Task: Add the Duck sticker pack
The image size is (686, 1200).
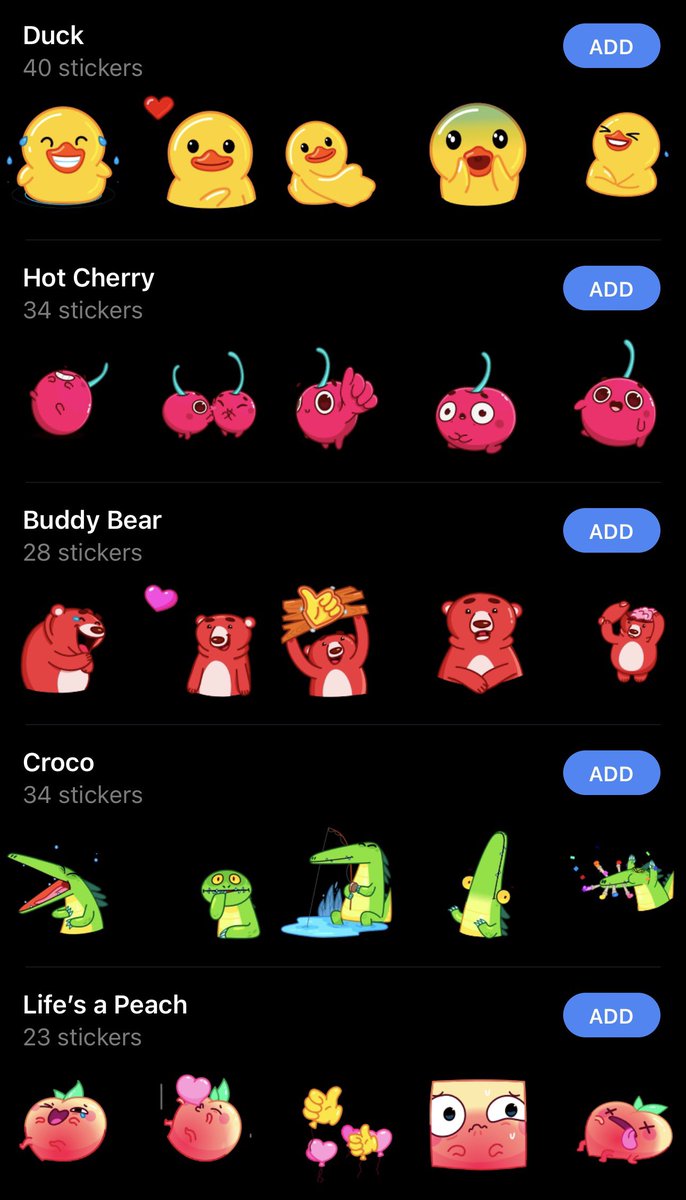Action: click(x=611, y=46)
